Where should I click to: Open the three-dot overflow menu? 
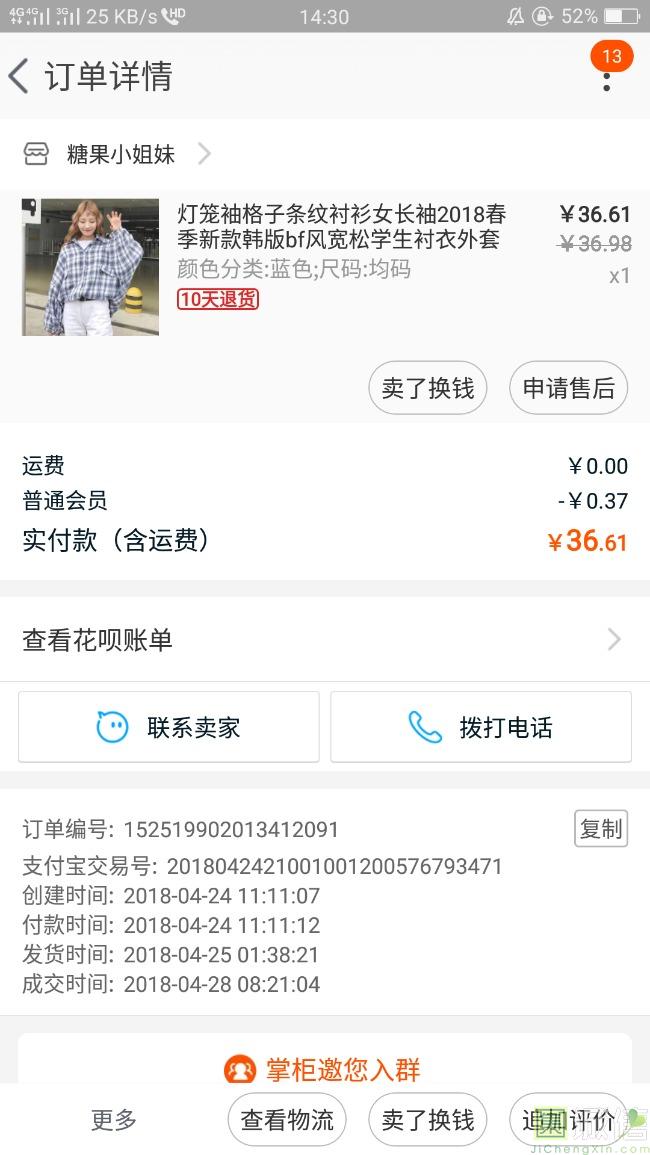(x=606, y=78)
